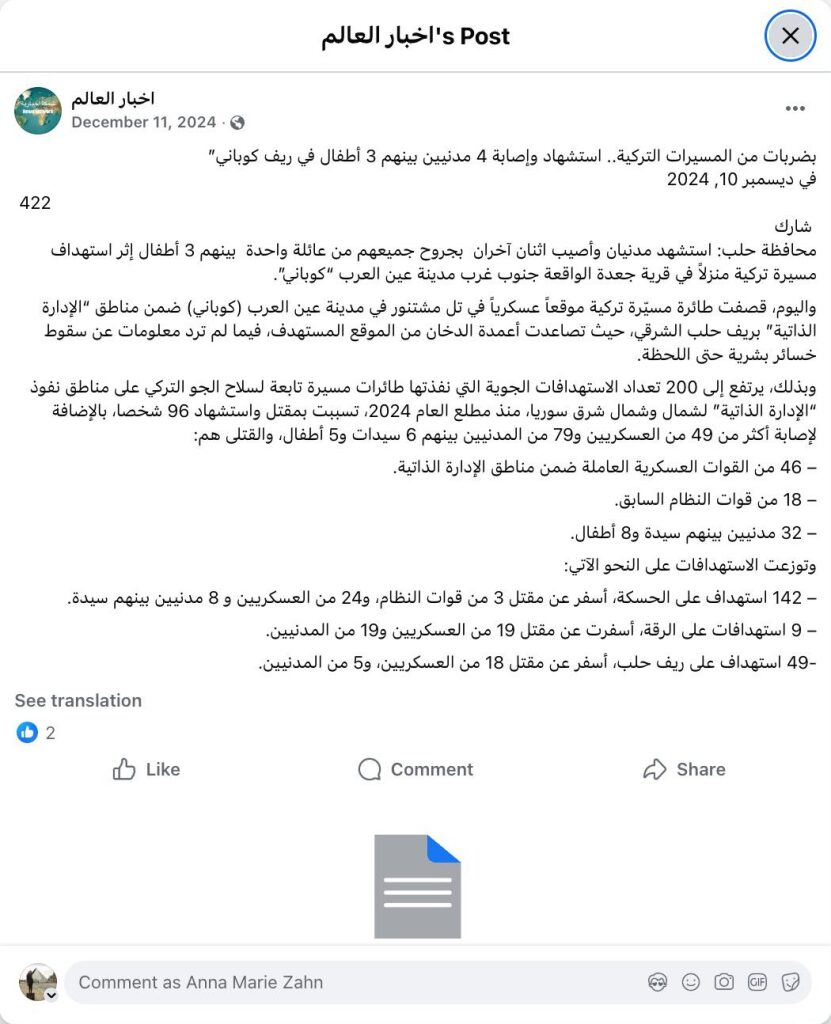Open اخبار العالم page profile picture
The image size is (831, 1024).
[x=38, y=110]
